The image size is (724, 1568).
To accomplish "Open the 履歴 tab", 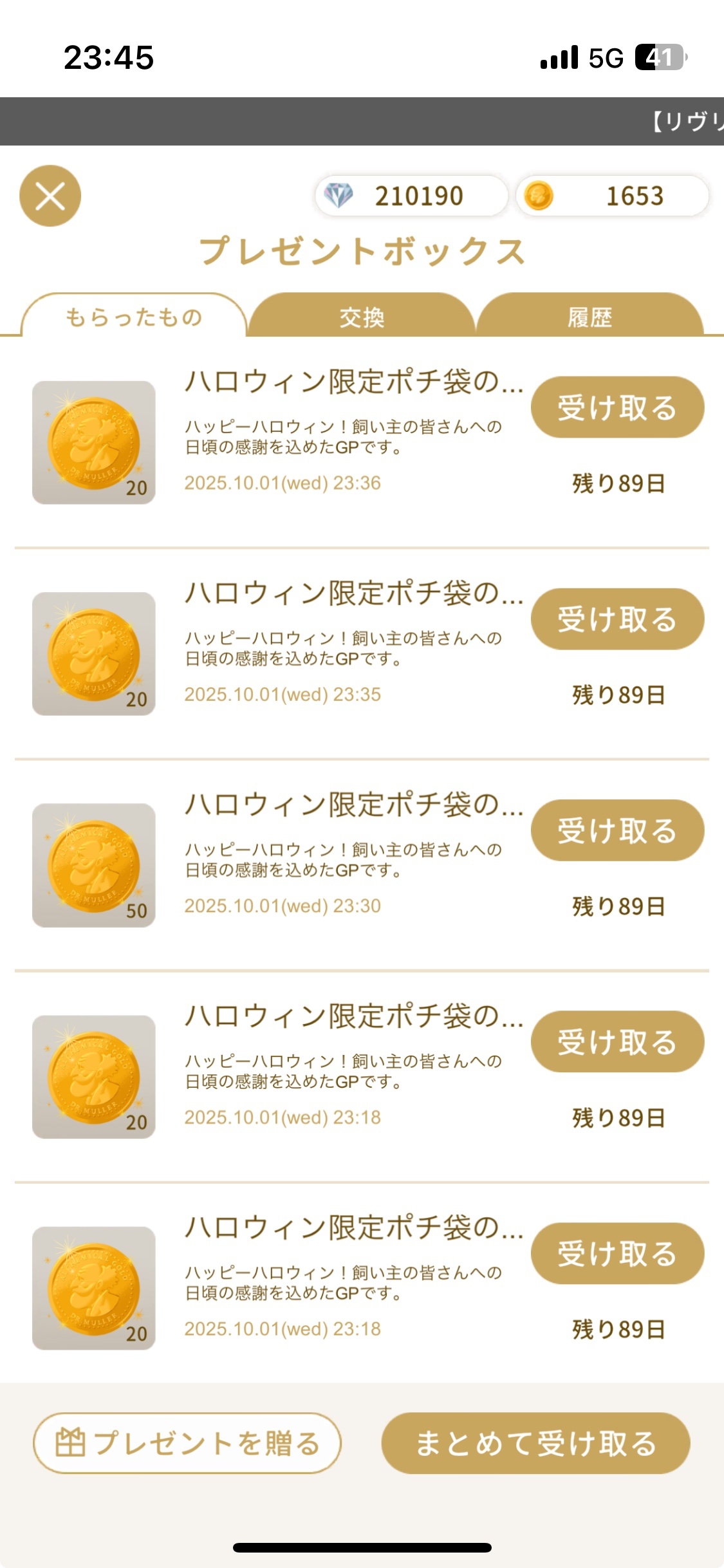I will (x=589, y=317).
